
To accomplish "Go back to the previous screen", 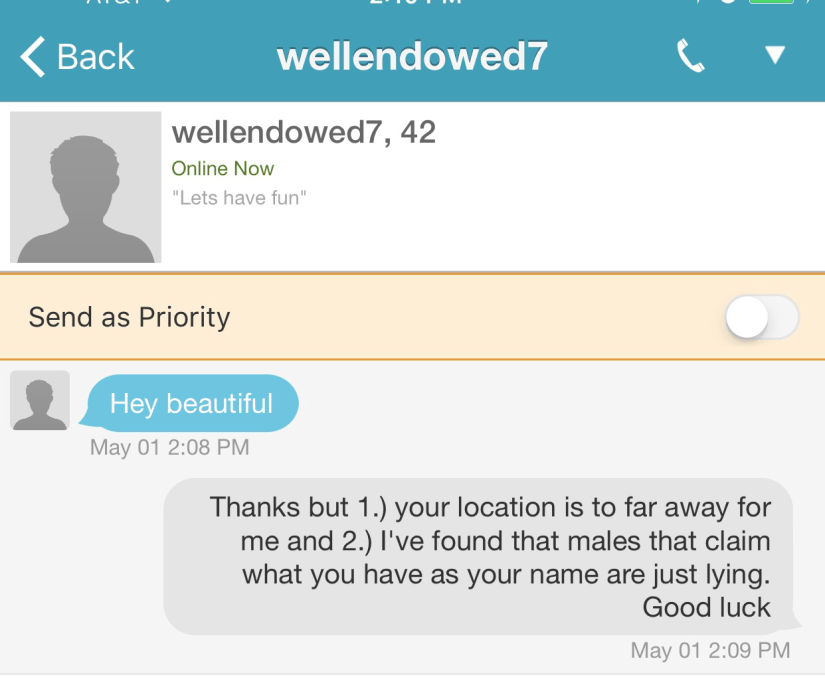I will (x=77, y=56).
